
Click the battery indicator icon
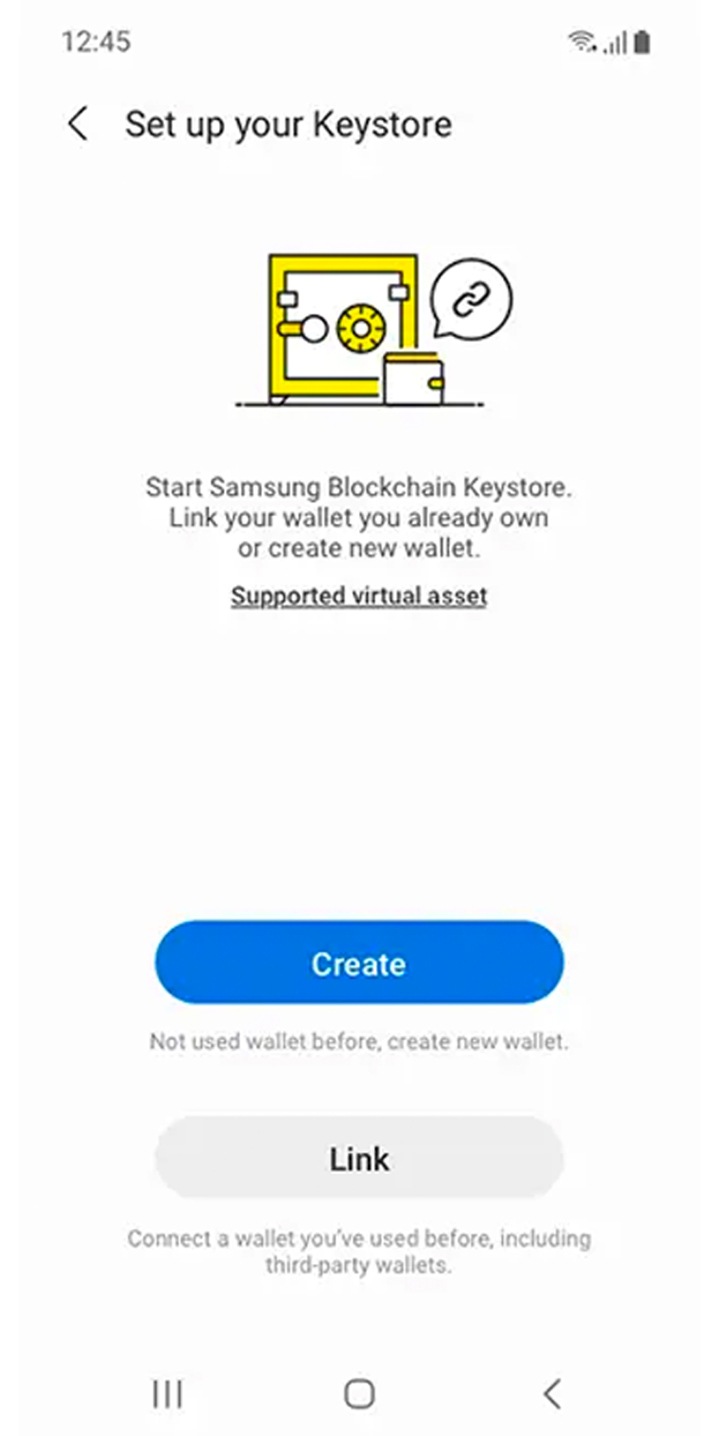(x=644, y=42)
